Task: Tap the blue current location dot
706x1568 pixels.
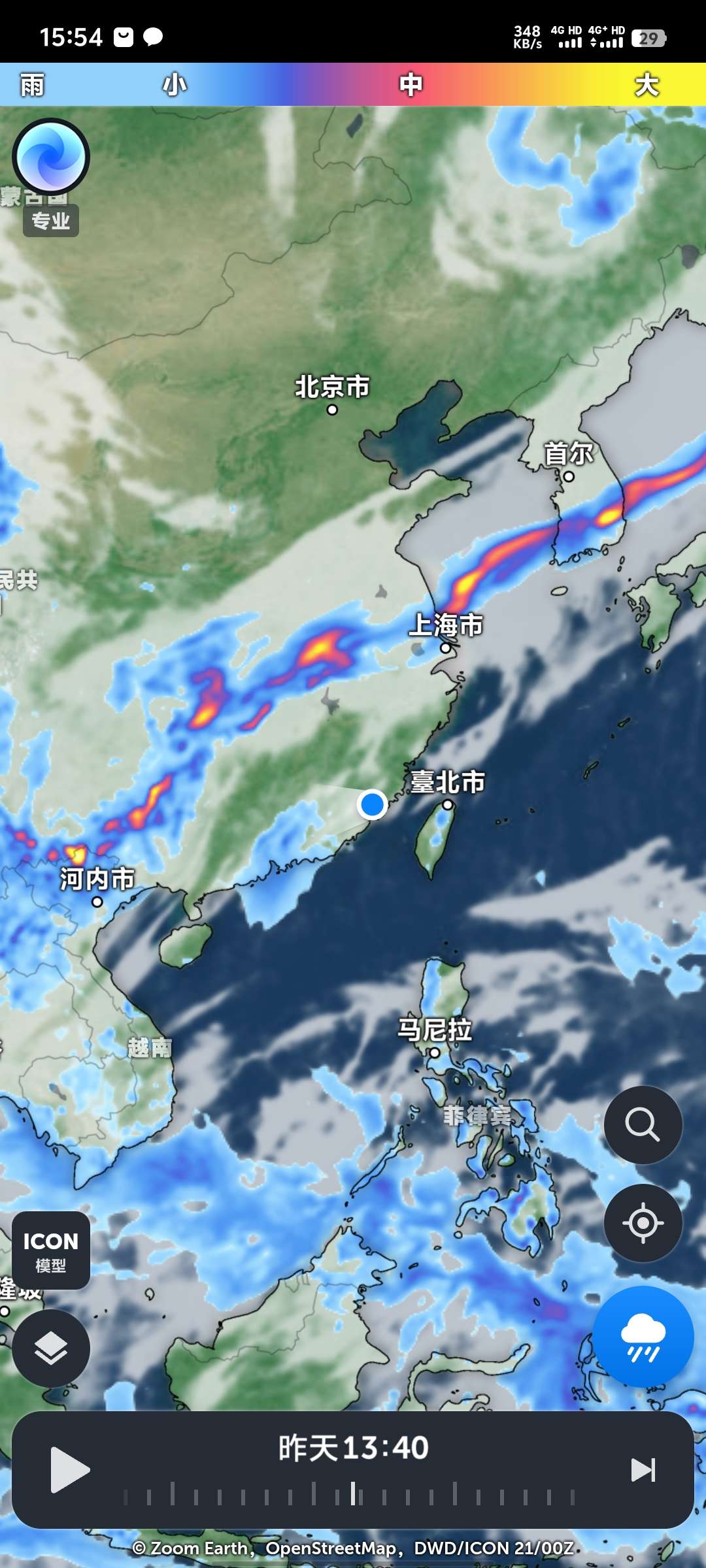Action: click(373, 804)
